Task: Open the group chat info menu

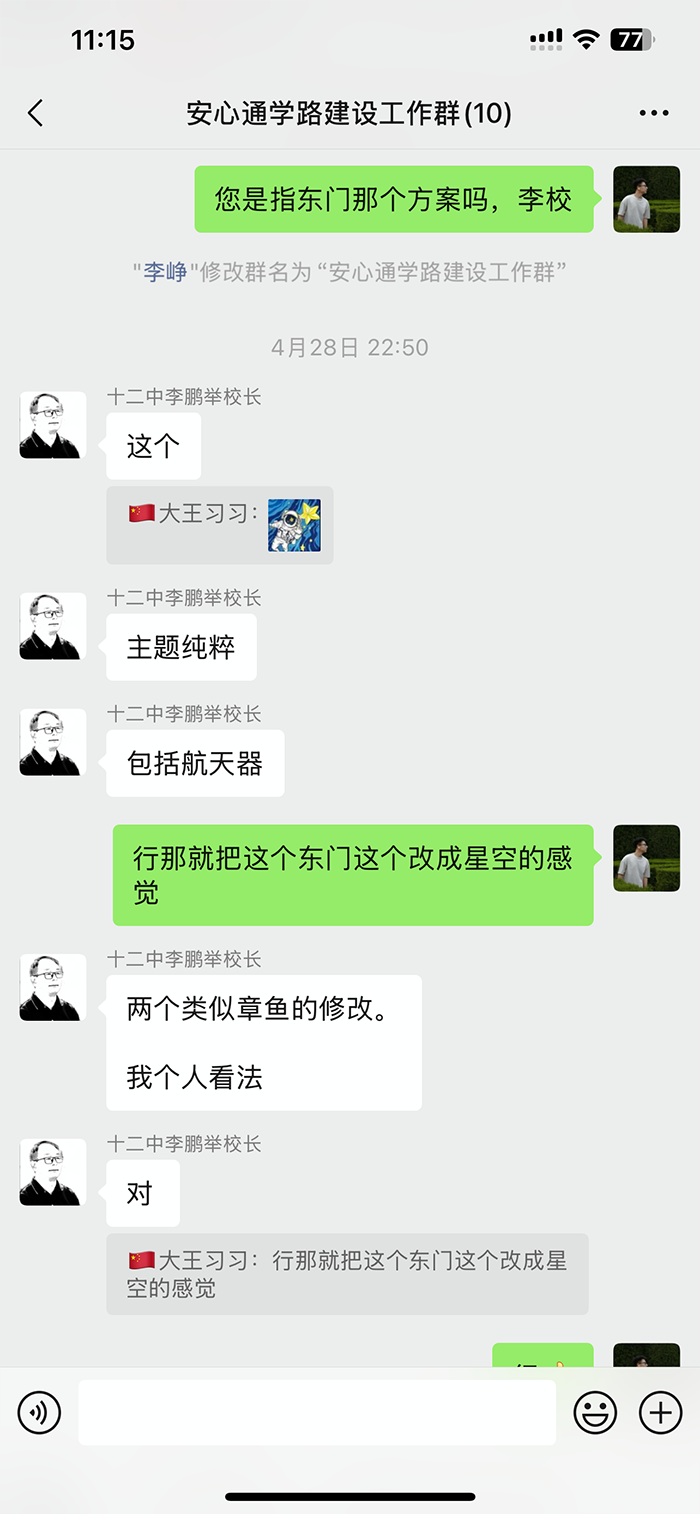Action: [654, 113]
